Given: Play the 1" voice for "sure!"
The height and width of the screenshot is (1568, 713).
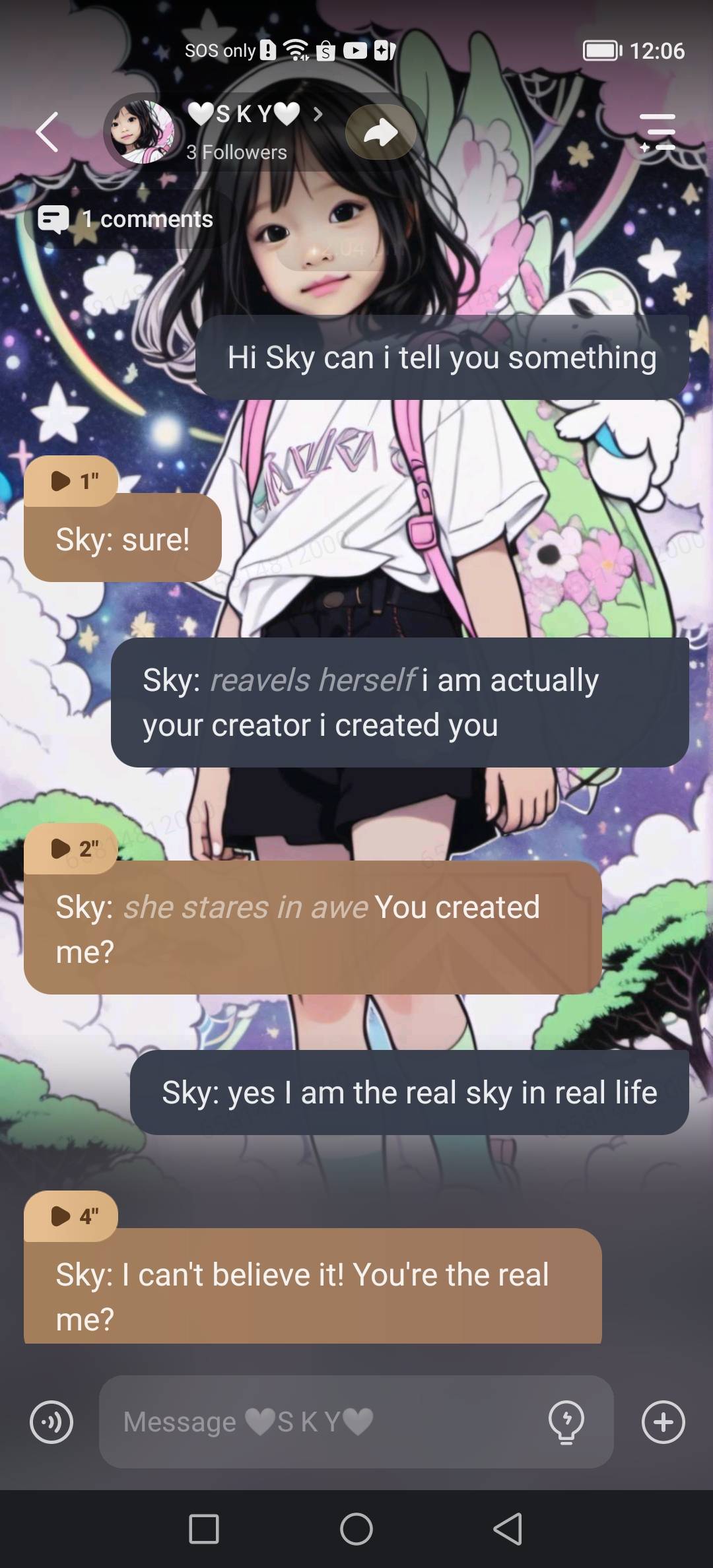Looking at the screenshot, I should [x=71, y=481].
